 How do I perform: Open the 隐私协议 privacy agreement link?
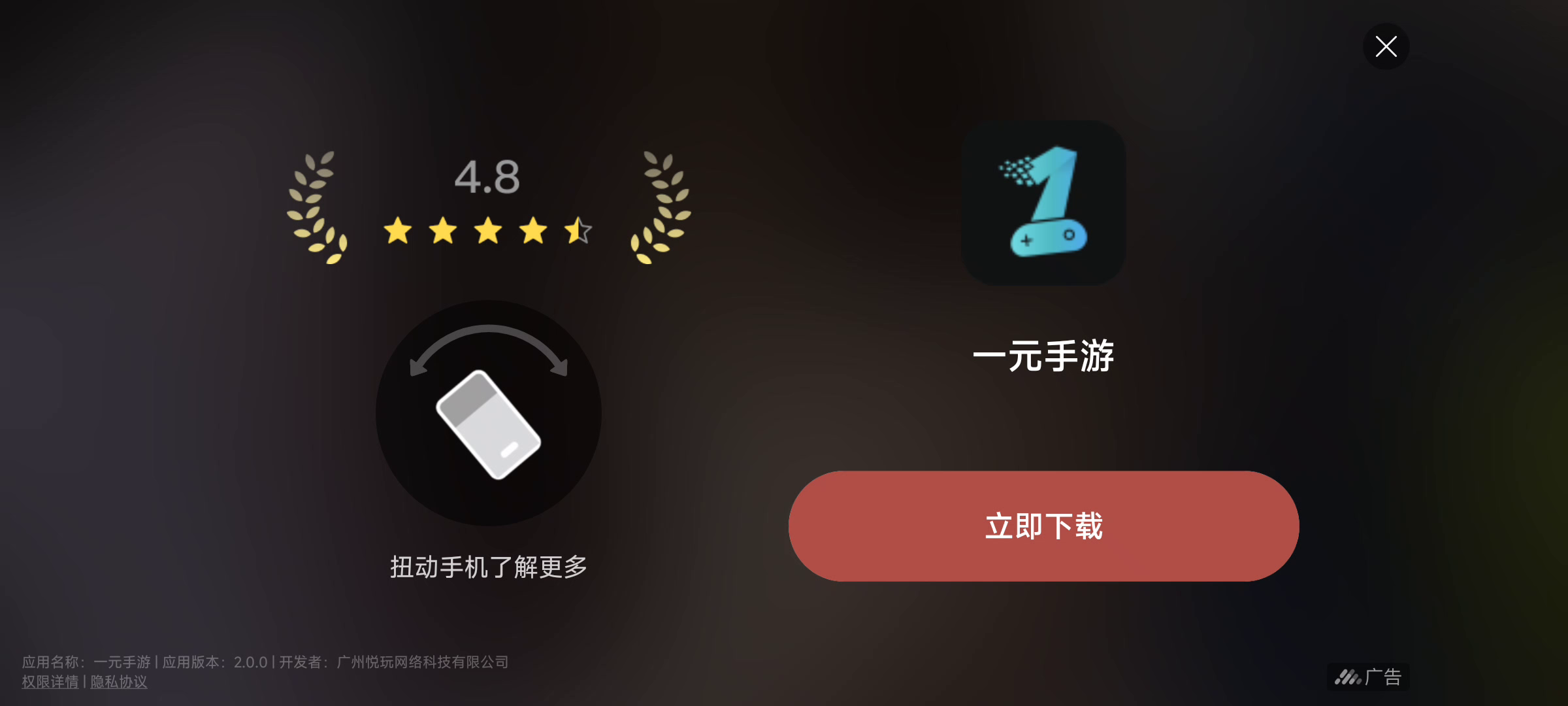(x=119, y=682)
